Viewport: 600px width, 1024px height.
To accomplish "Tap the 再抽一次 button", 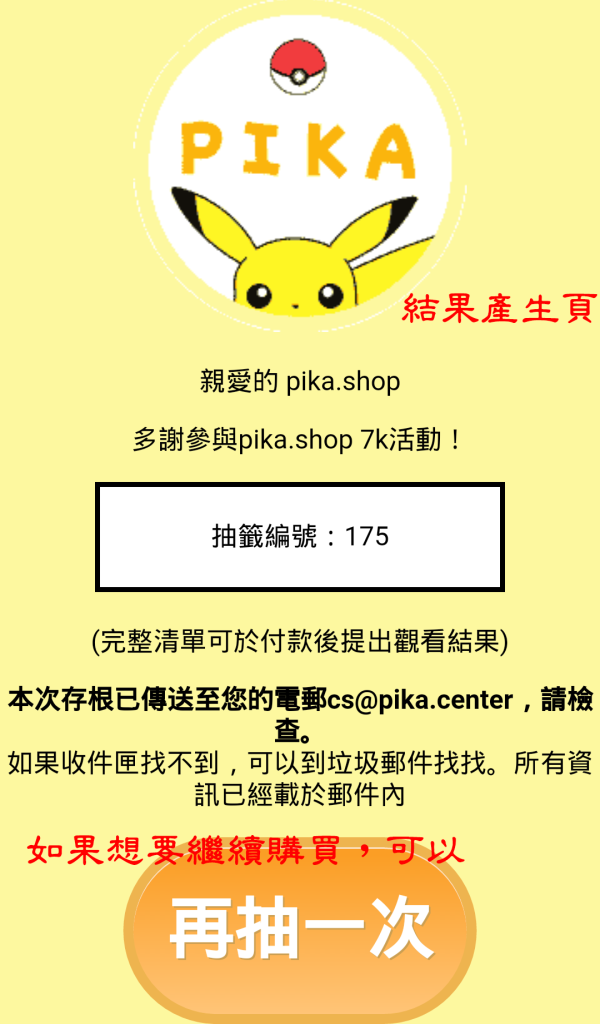I will (300, 930).
